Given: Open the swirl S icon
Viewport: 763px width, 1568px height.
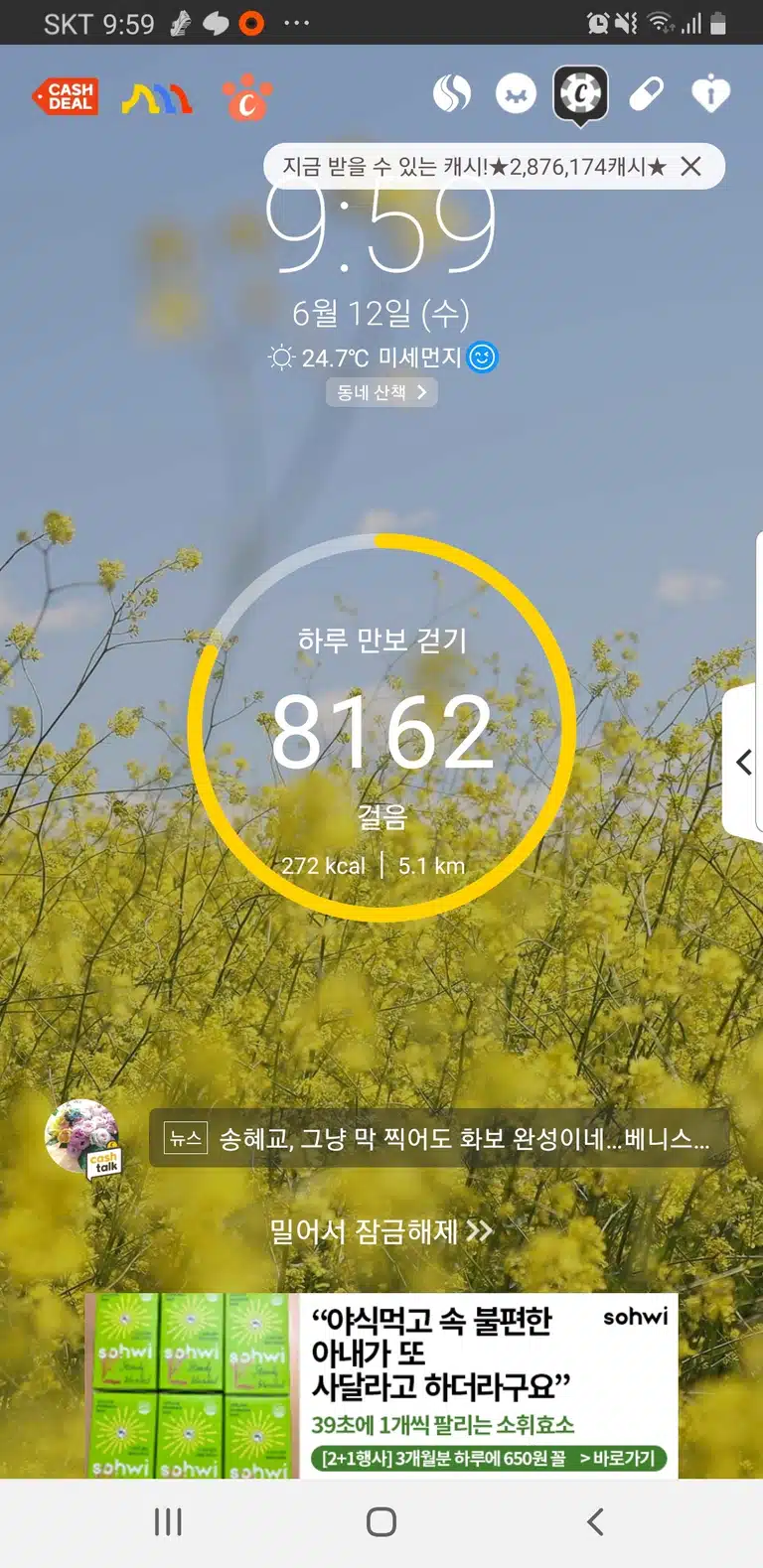Looking at the screenshot, I should pos(452,94).
